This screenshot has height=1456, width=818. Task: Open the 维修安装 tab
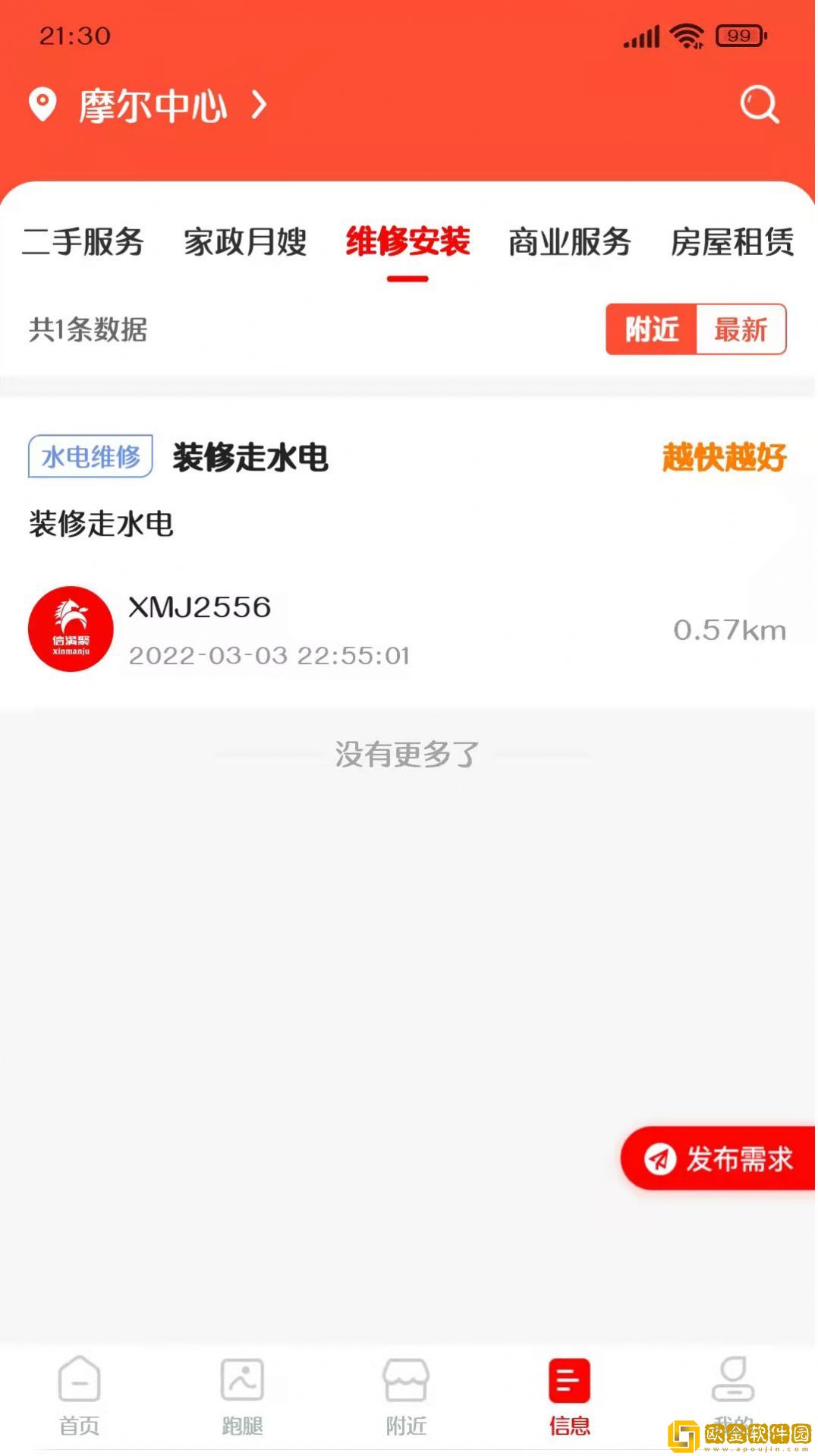click(x=407, y=241)
